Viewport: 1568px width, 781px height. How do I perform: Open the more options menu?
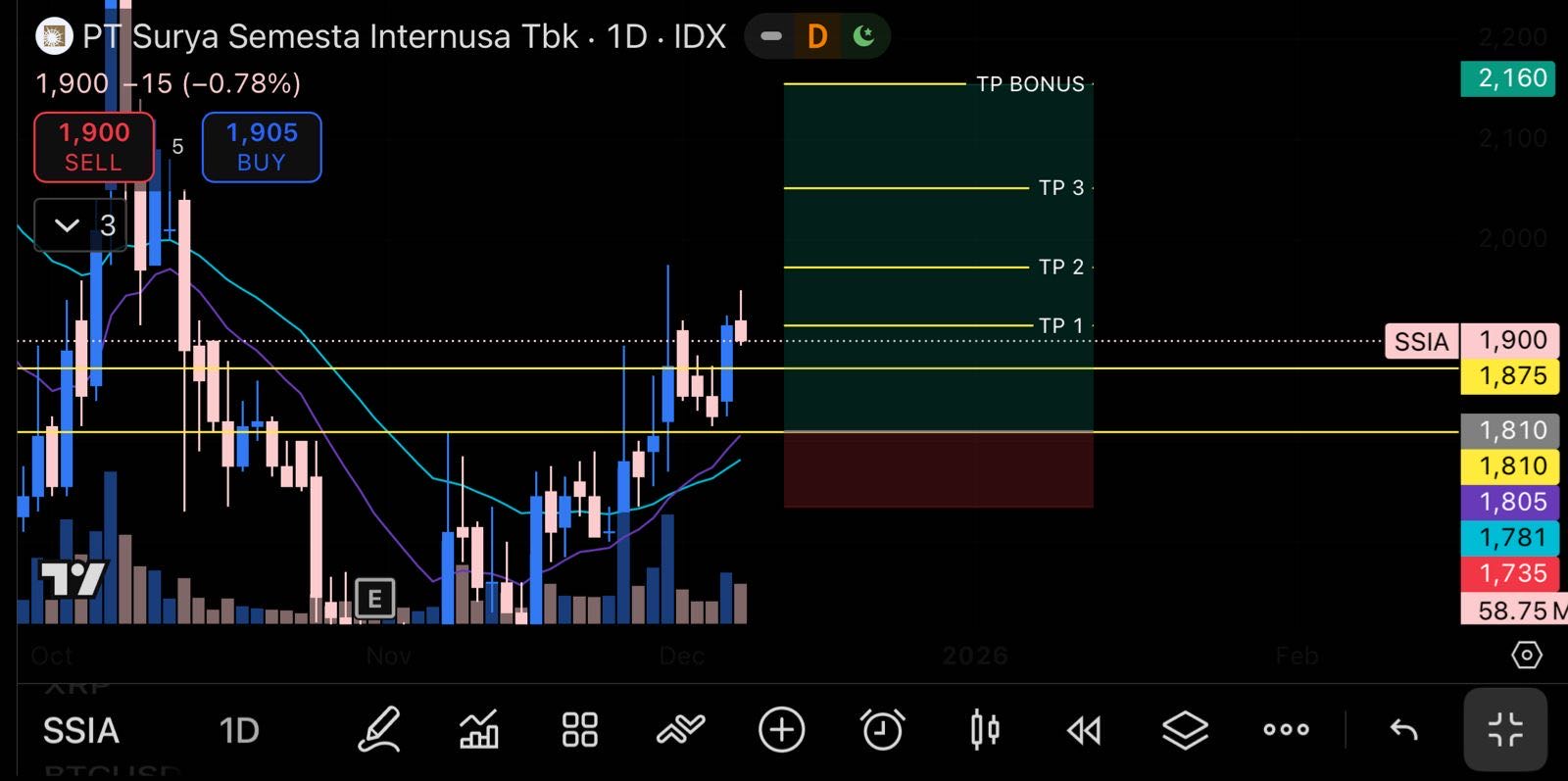click(1286, 730)
